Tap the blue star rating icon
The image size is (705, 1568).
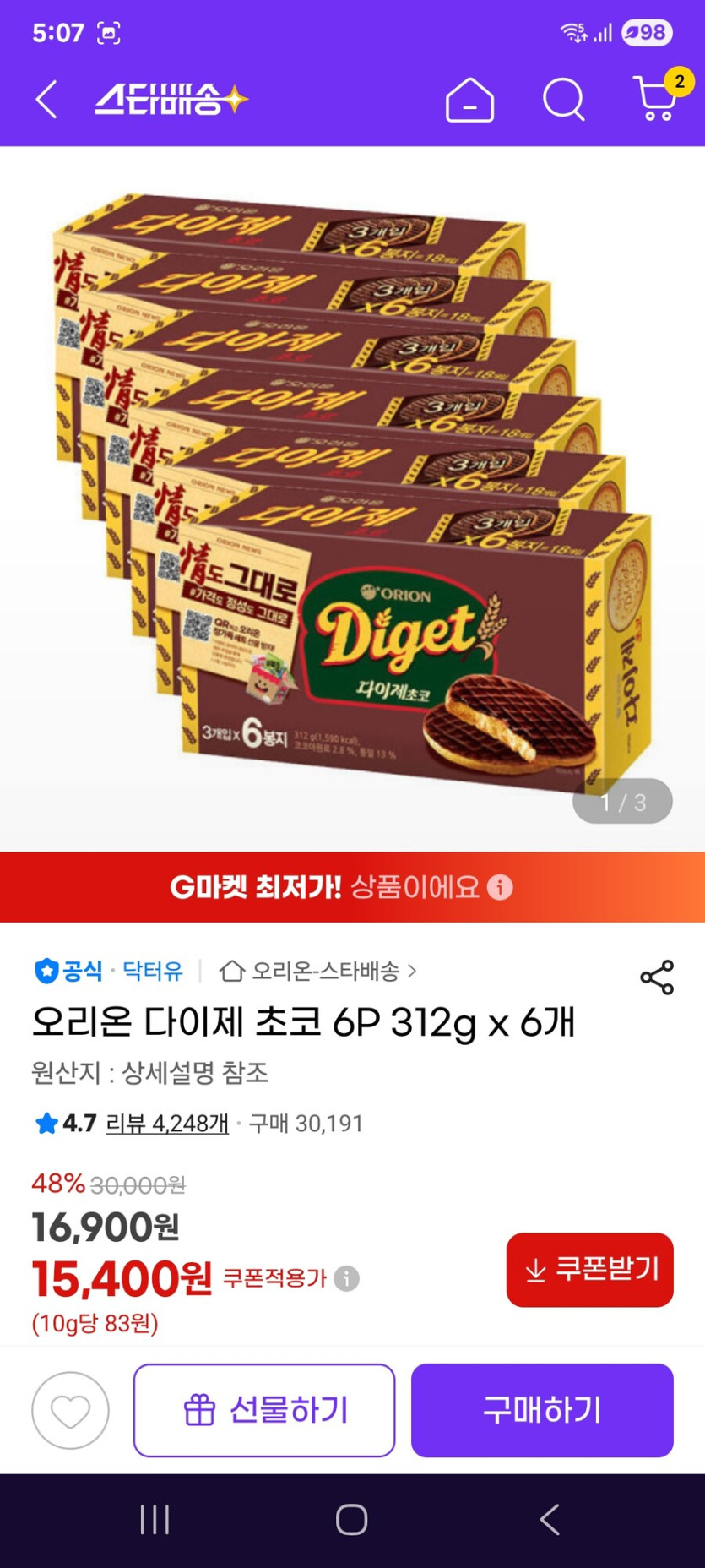[44, 1124]
